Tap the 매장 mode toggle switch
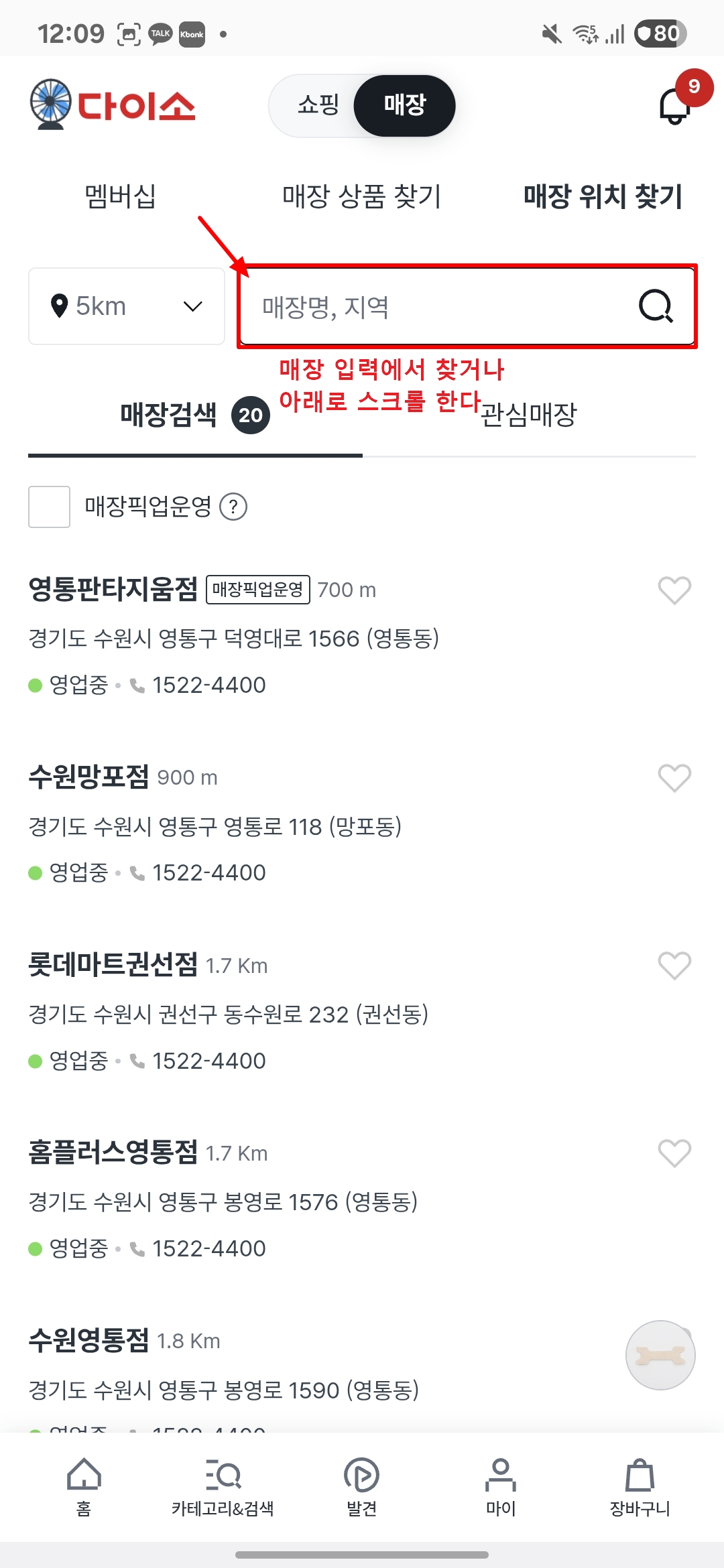 click(405, 105)
